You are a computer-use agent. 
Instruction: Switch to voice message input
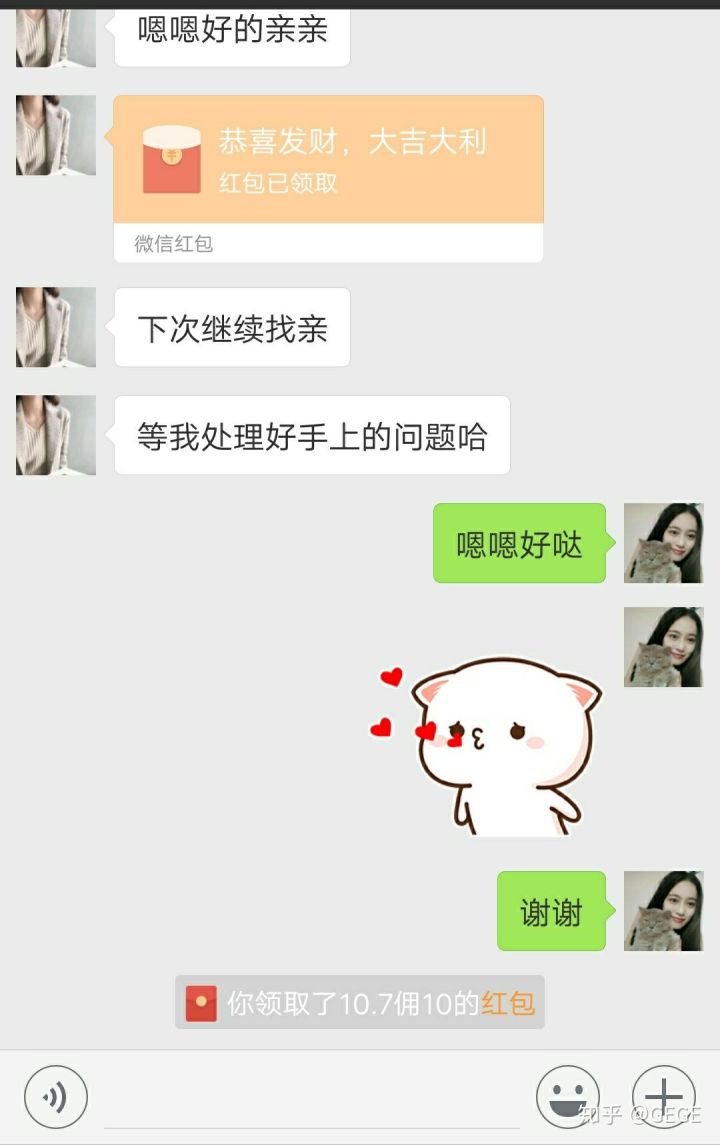tap(56, 1097)
